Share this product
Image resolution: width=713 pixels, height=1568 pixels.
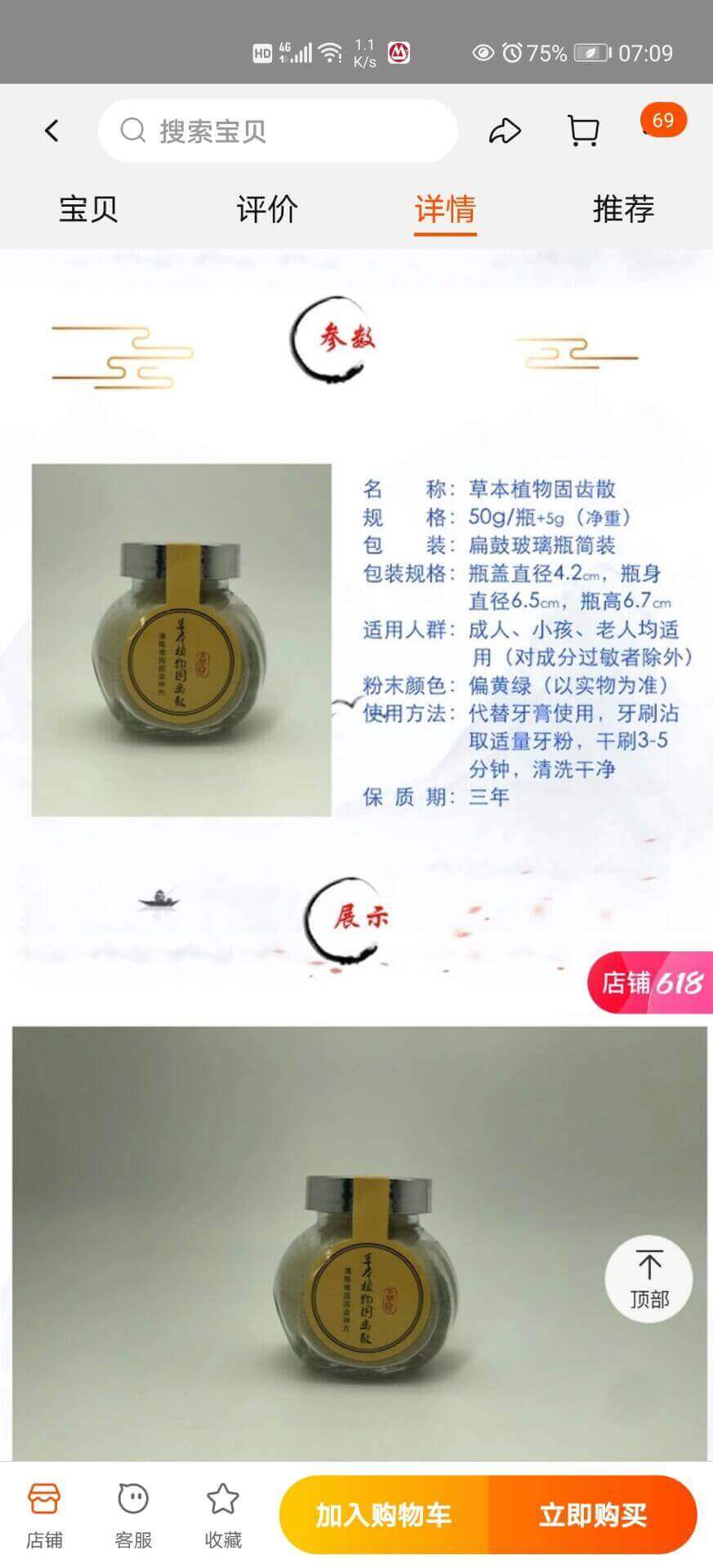click(x=505, y=131)
